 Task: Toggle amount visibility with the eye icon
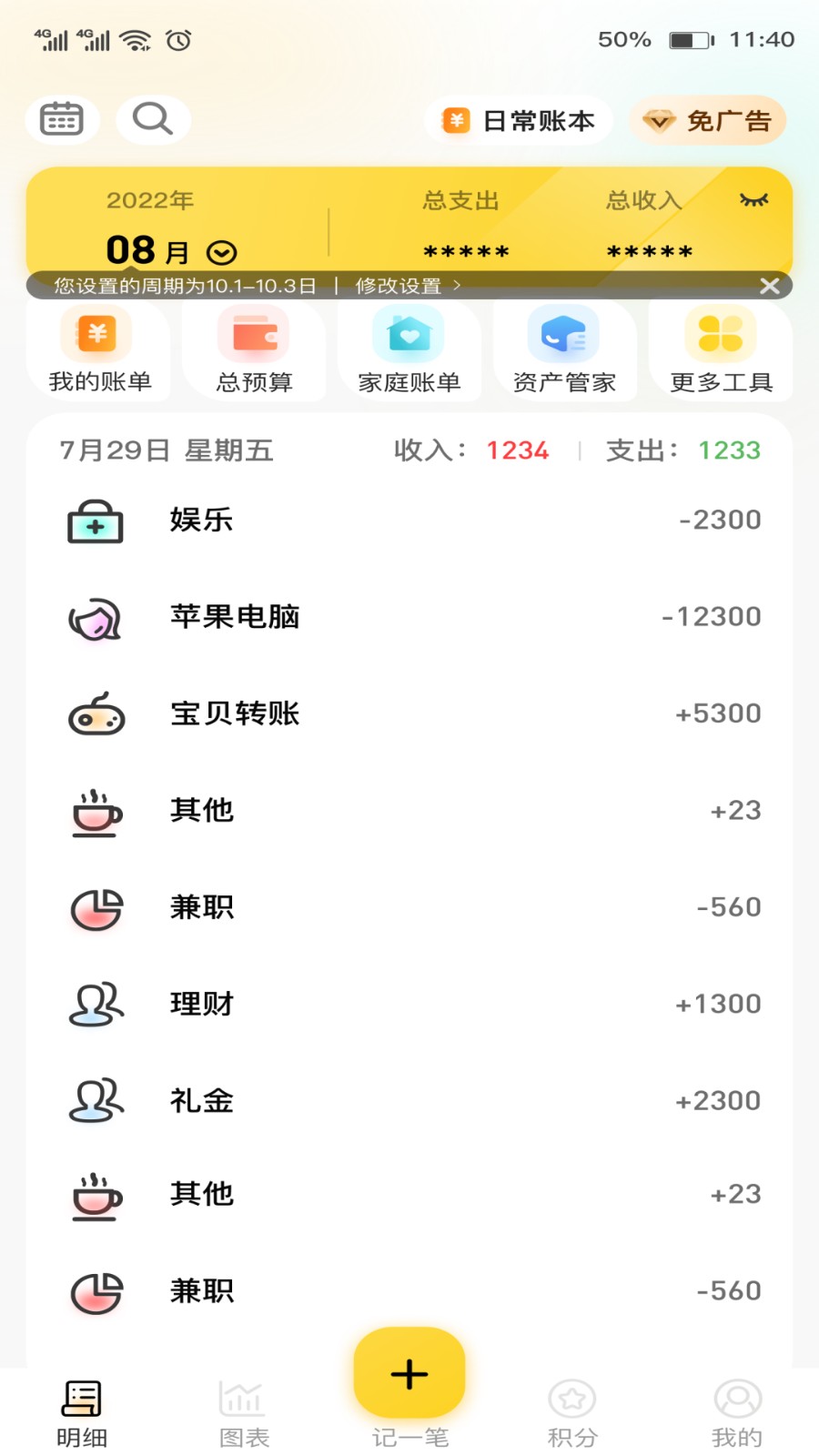[x=753, y=200]
